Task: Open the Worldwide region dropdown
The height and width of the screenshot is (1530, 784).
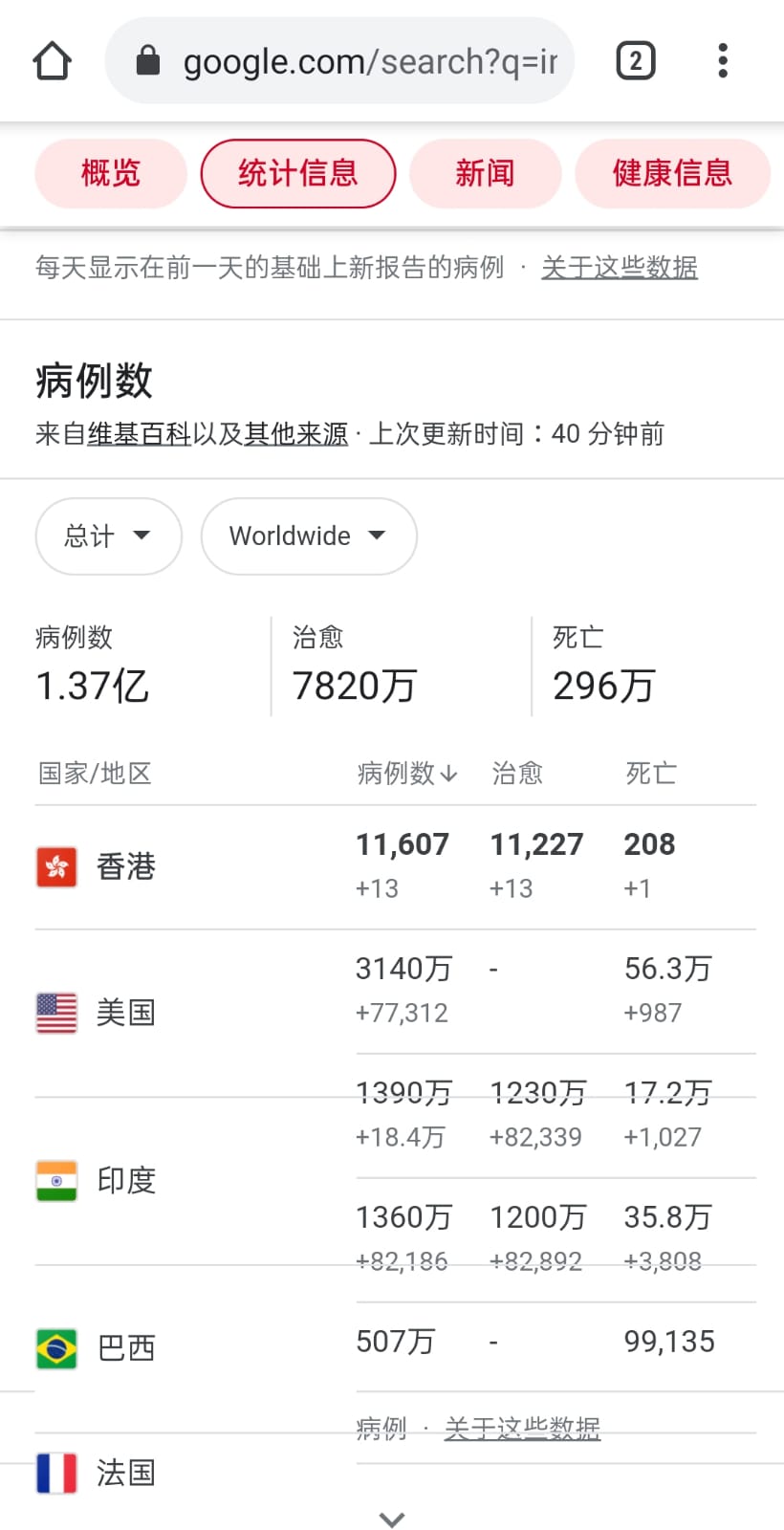Action: pyautogui.click(x=308, y=535)
